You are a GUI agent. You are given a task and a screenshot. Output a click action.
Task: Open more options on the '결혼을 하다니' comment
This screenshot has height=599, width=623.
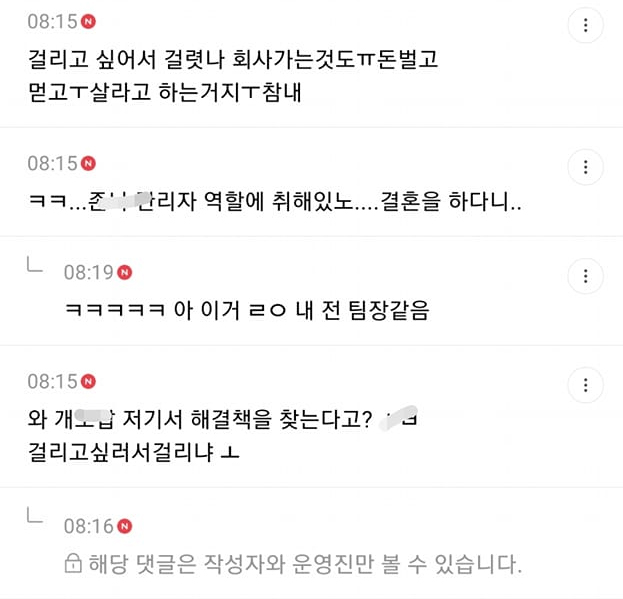(585, 166)
